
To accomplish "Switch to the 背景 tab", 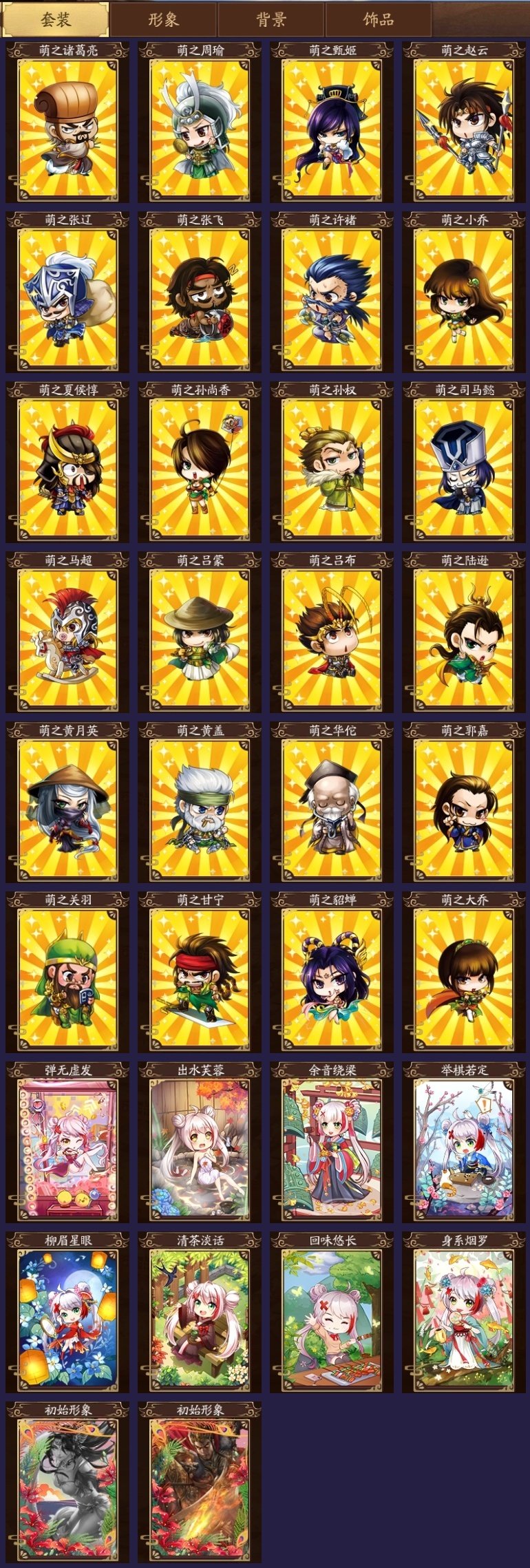I will click(x=271, y=19).
